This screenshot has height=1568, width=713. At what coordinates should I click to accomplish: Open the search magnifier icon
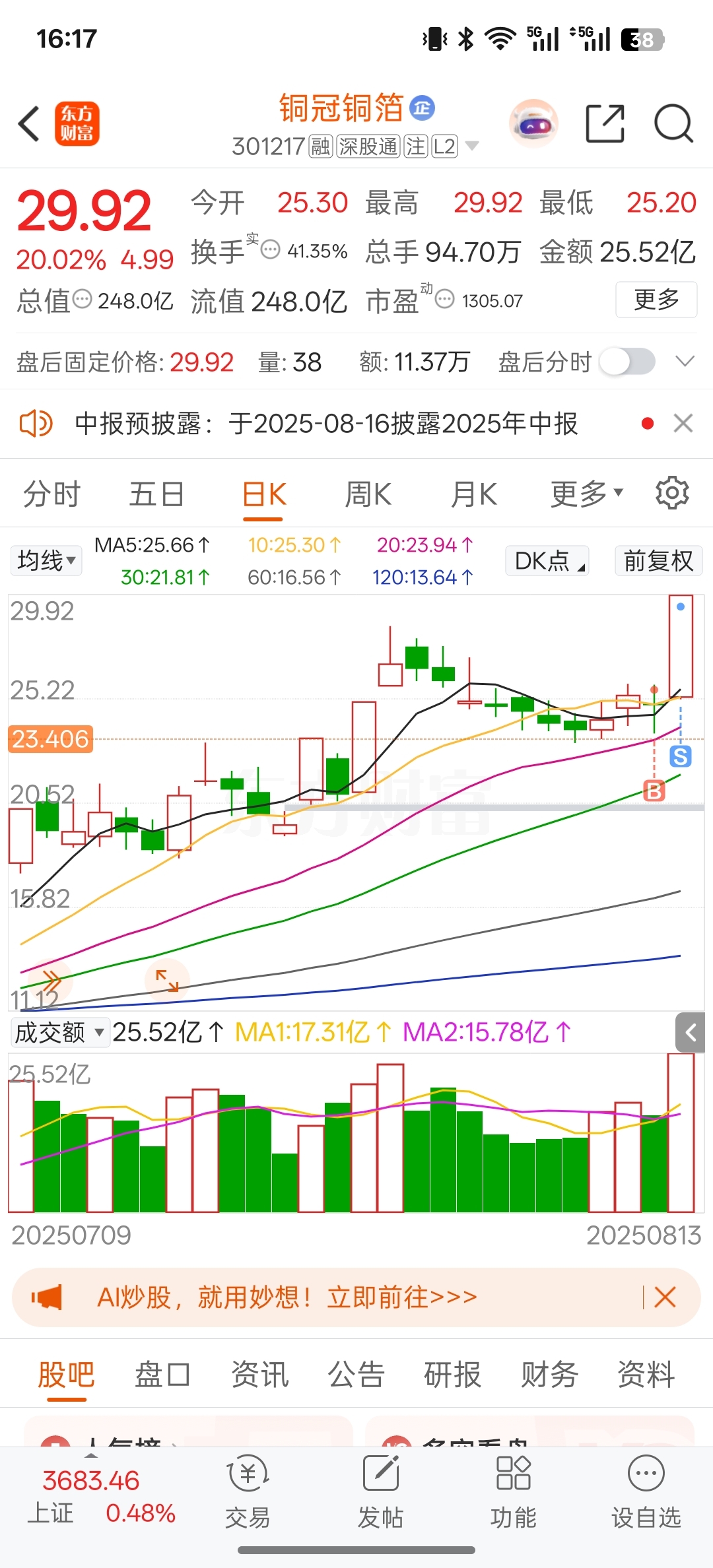(x=673, y=123)
